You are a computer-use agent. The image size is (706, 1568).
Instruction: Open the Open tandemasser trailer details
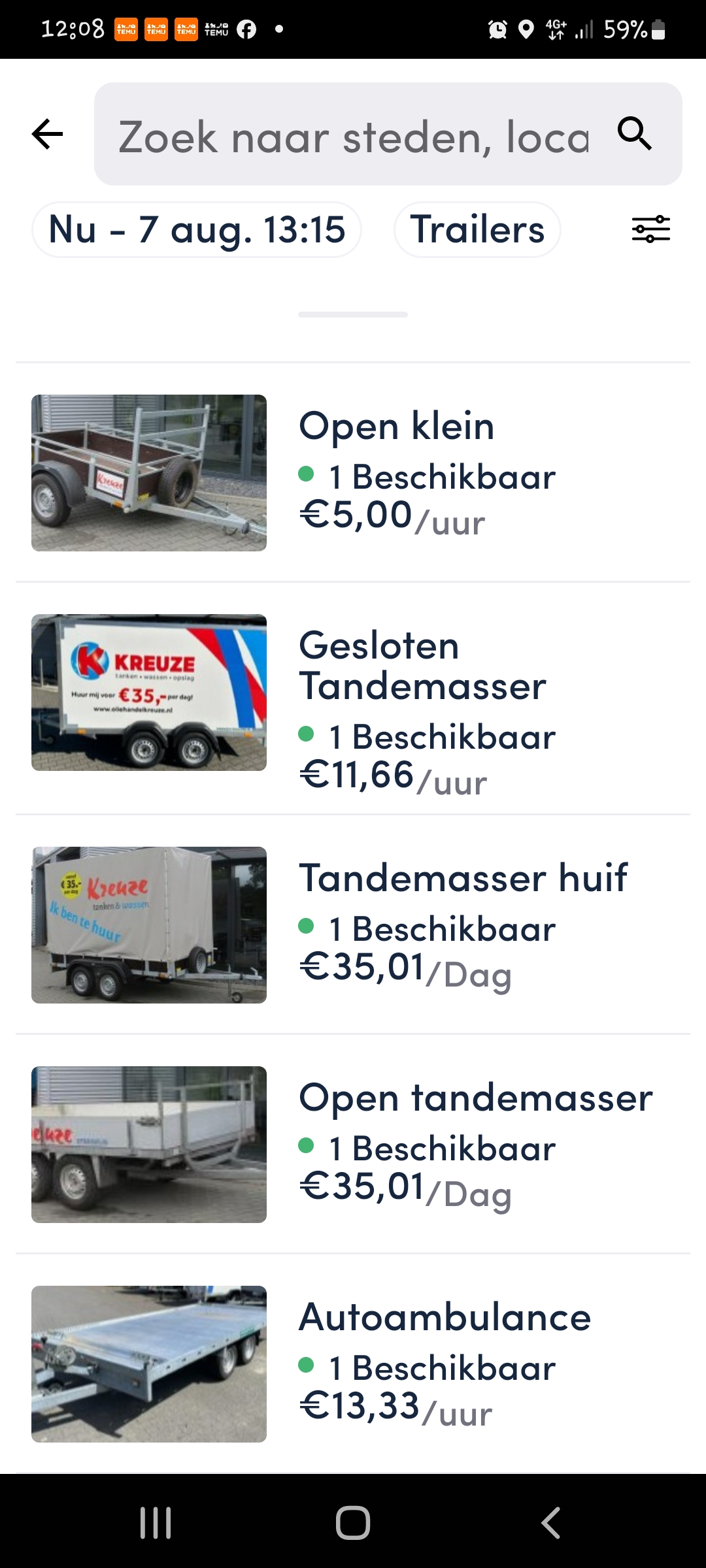click(x=353, y=1144)
